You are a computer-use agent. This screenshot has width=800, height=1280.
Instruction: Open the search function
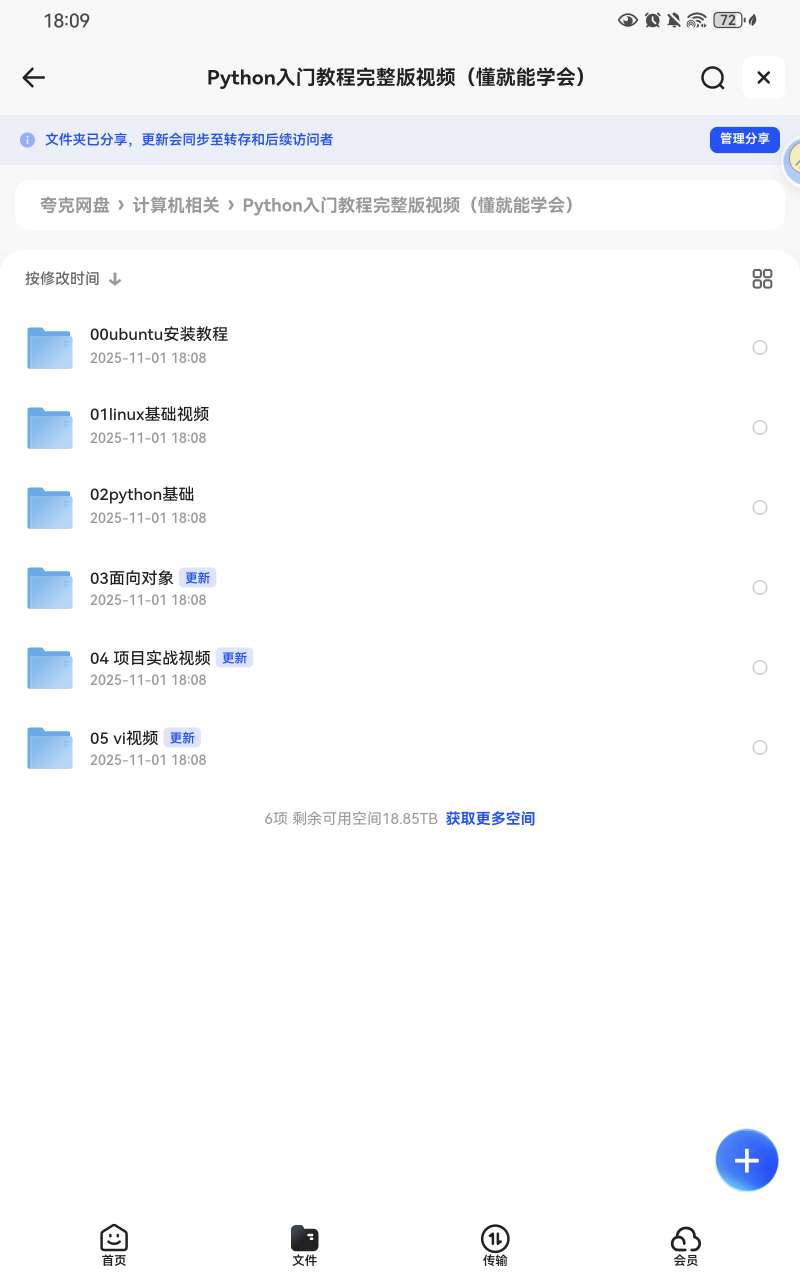713,77
